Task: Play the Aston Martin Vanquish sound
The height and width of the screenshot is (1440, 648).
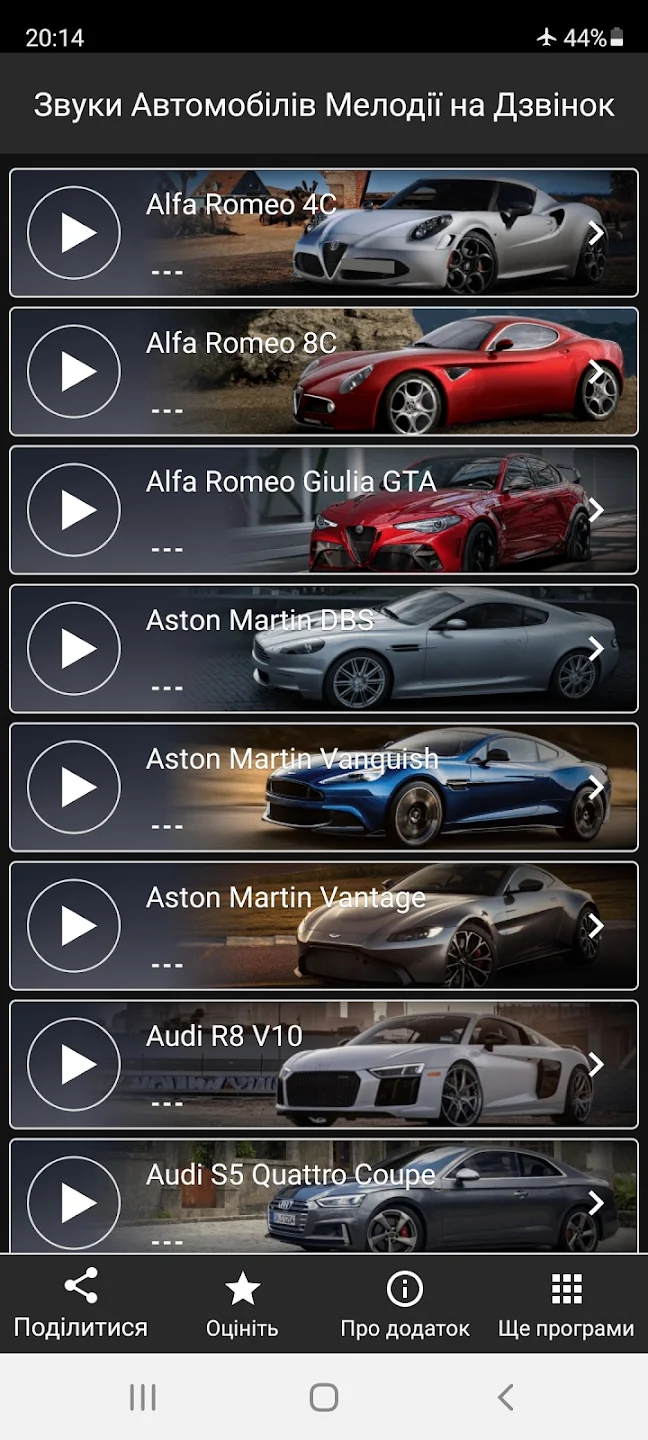Action: [x=74, y=787]
